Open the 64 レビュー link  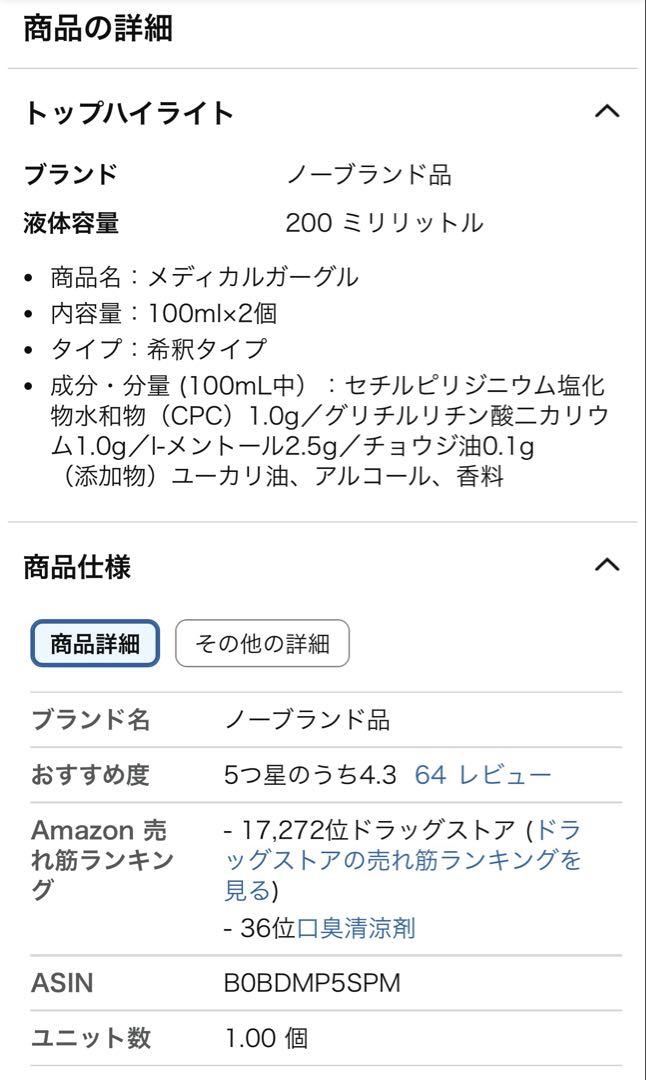click(x=483, y=775)
